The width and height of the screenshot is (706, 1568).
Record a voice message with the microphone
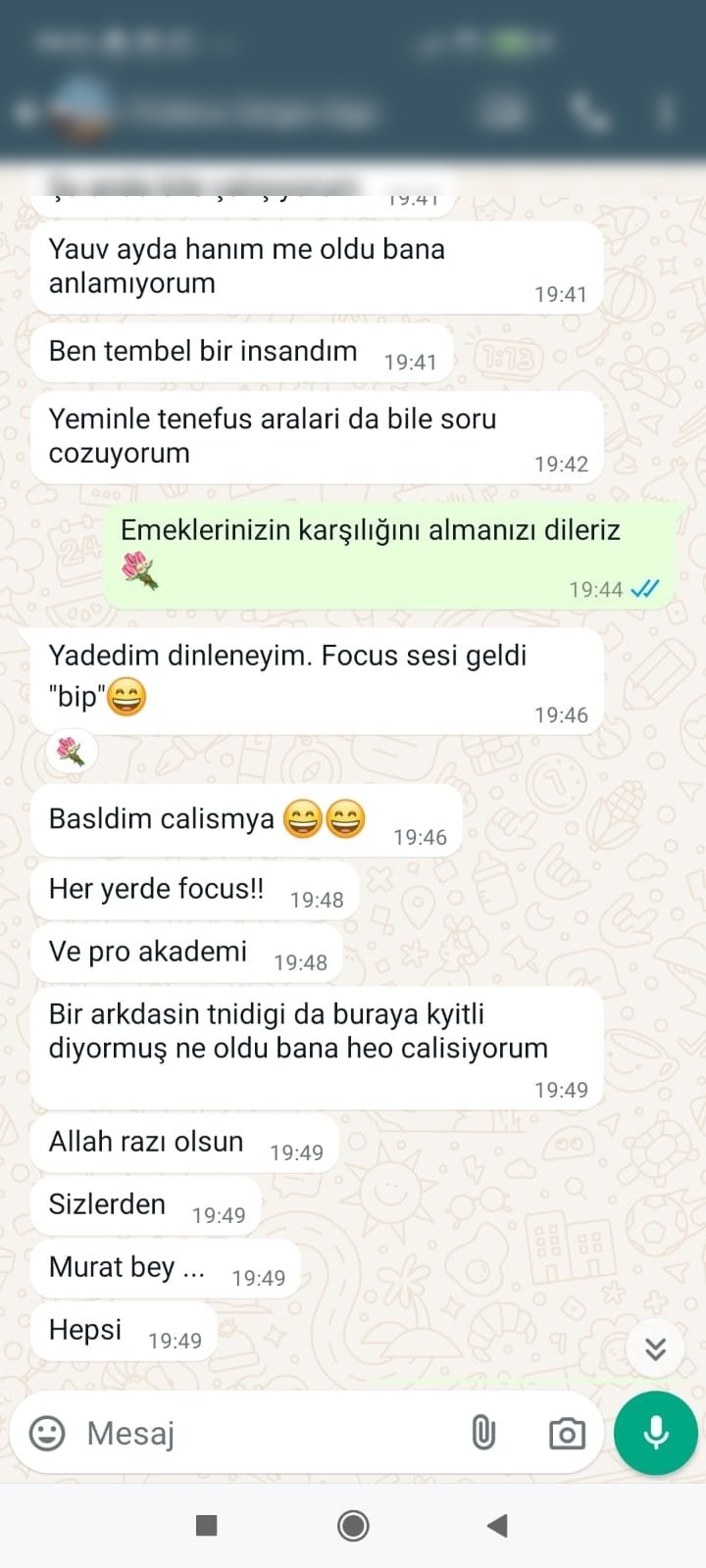coord(656,1433)
